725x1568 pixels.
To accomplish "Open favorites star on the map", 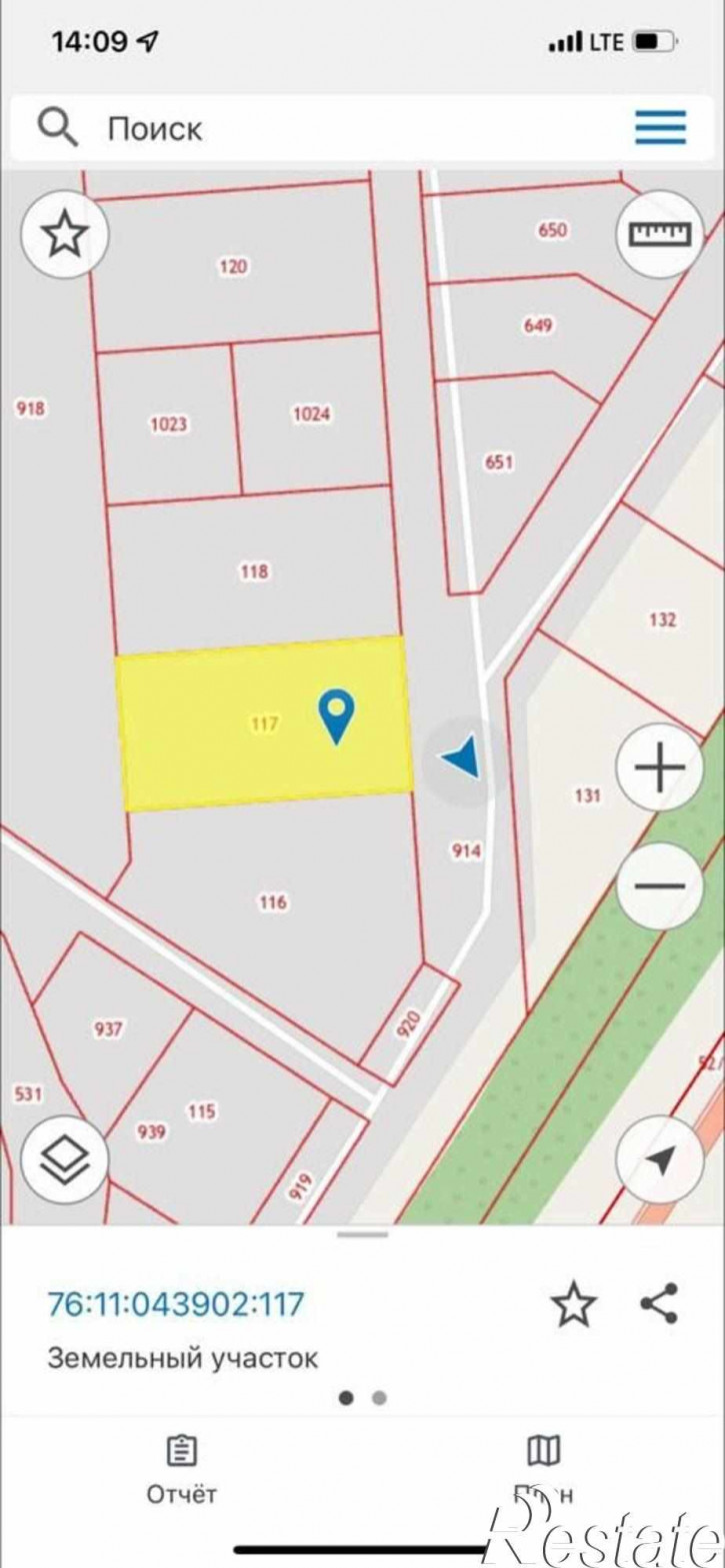I will click(65, 236).
